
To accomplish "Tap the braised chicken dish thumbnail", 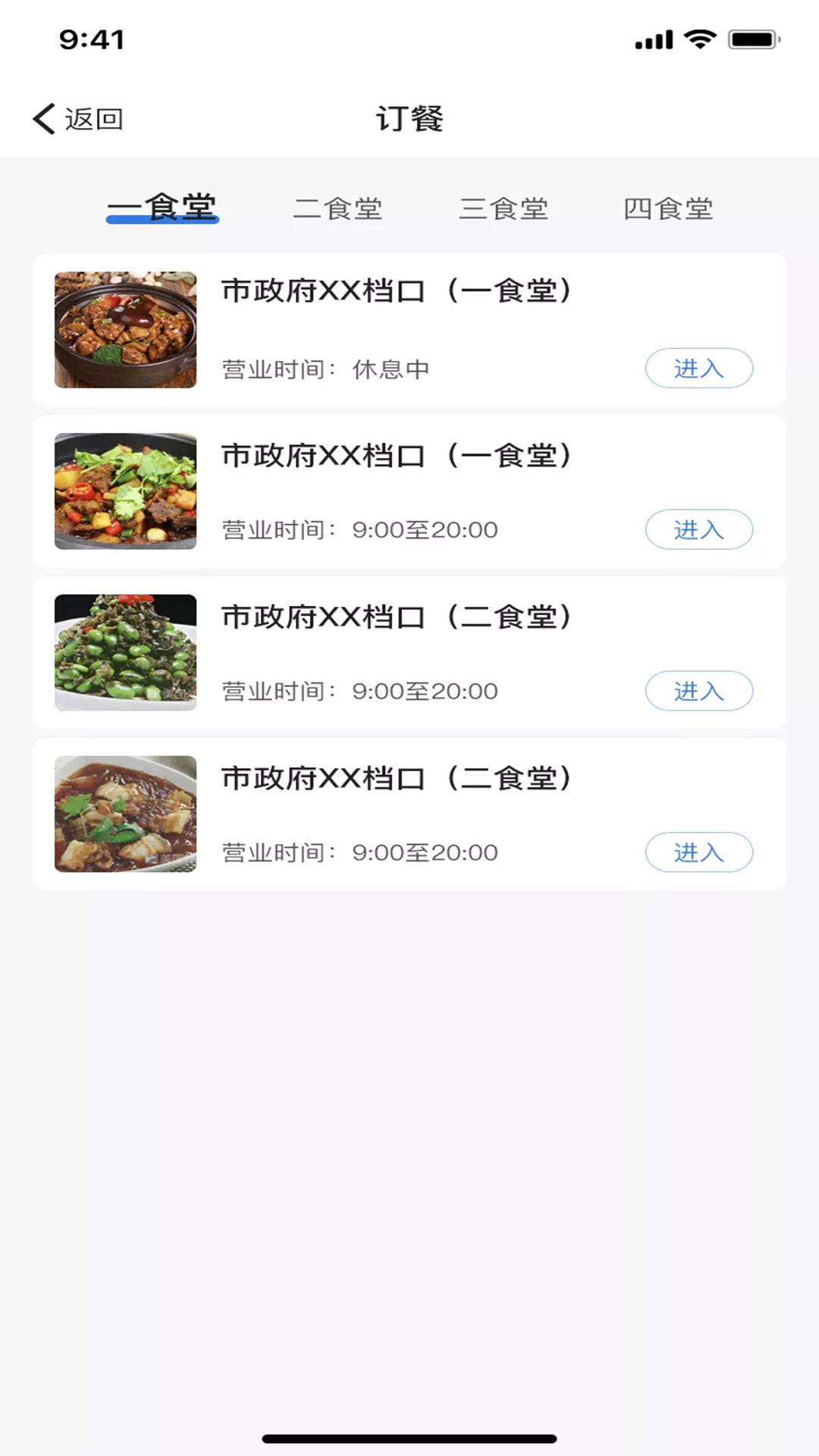I will 125,329.
